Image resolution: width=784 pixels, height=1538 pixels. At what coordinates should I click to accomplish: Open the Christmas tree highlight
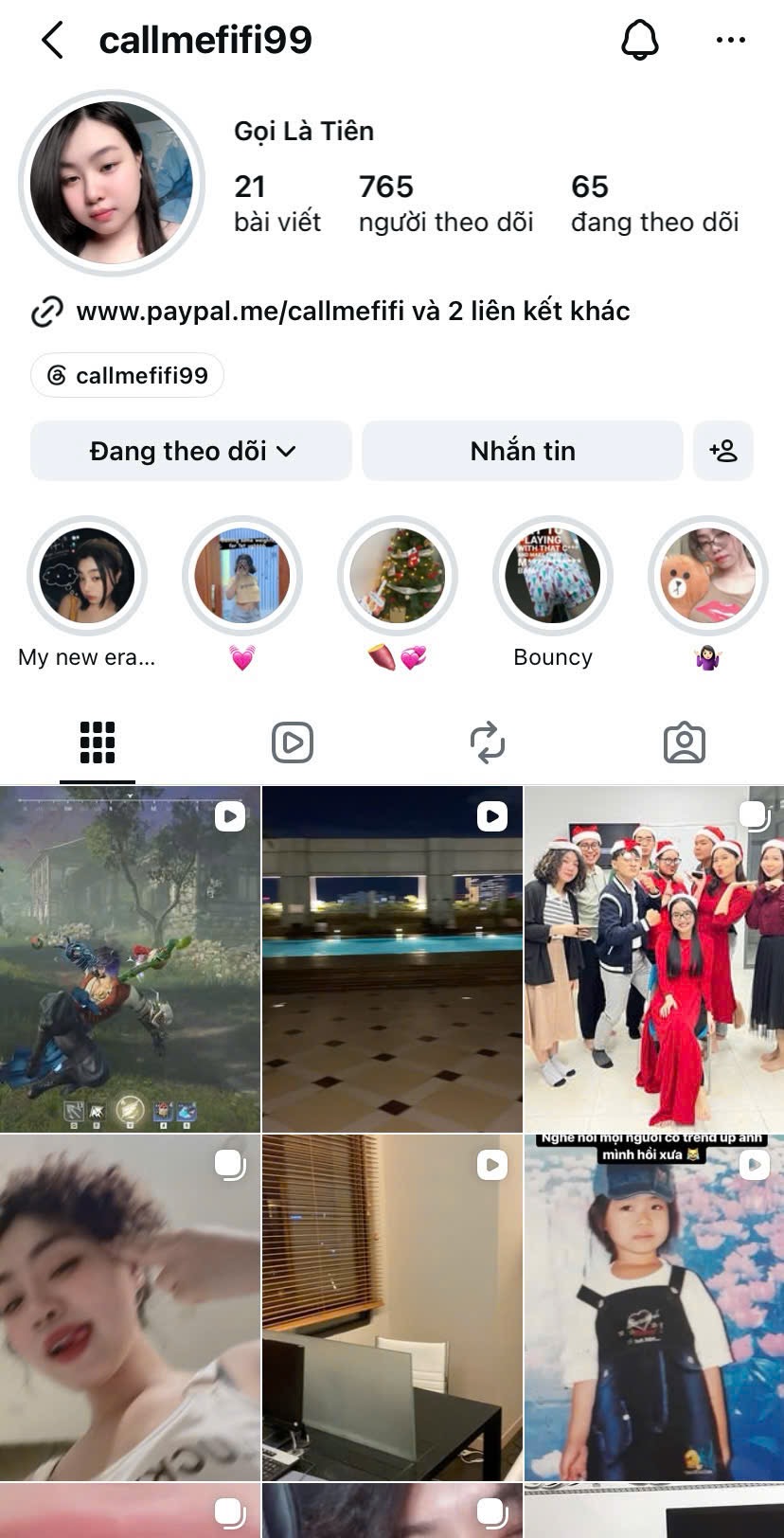(398, 576)
